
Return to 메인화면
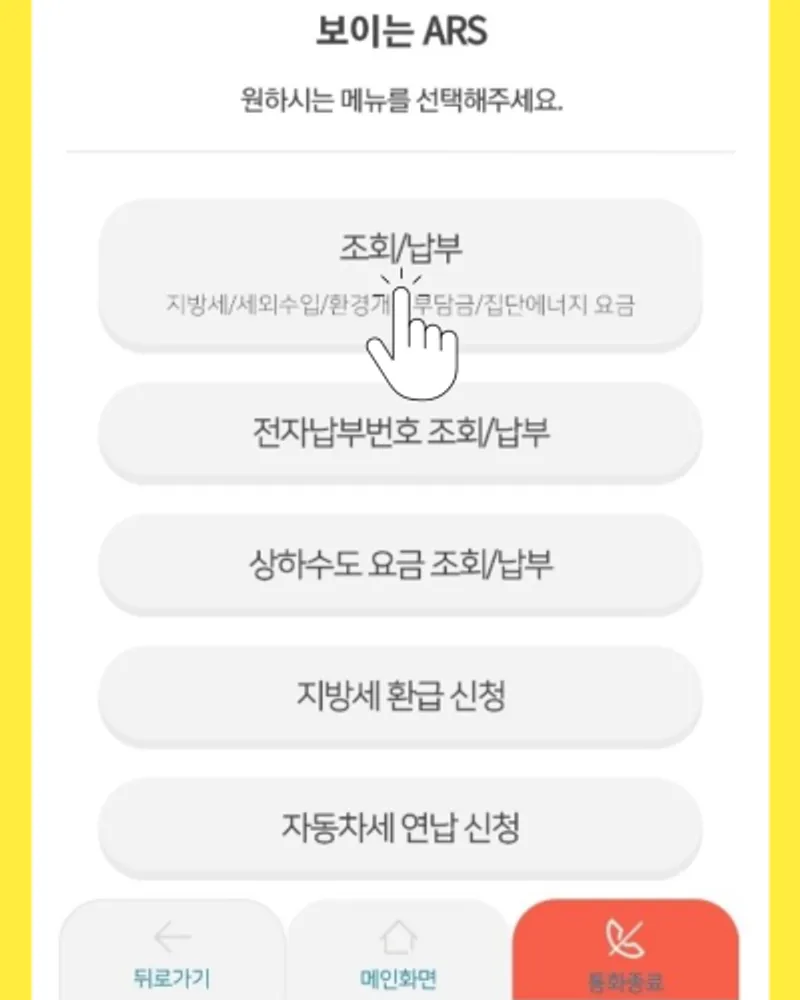click(x=398, y=955)
